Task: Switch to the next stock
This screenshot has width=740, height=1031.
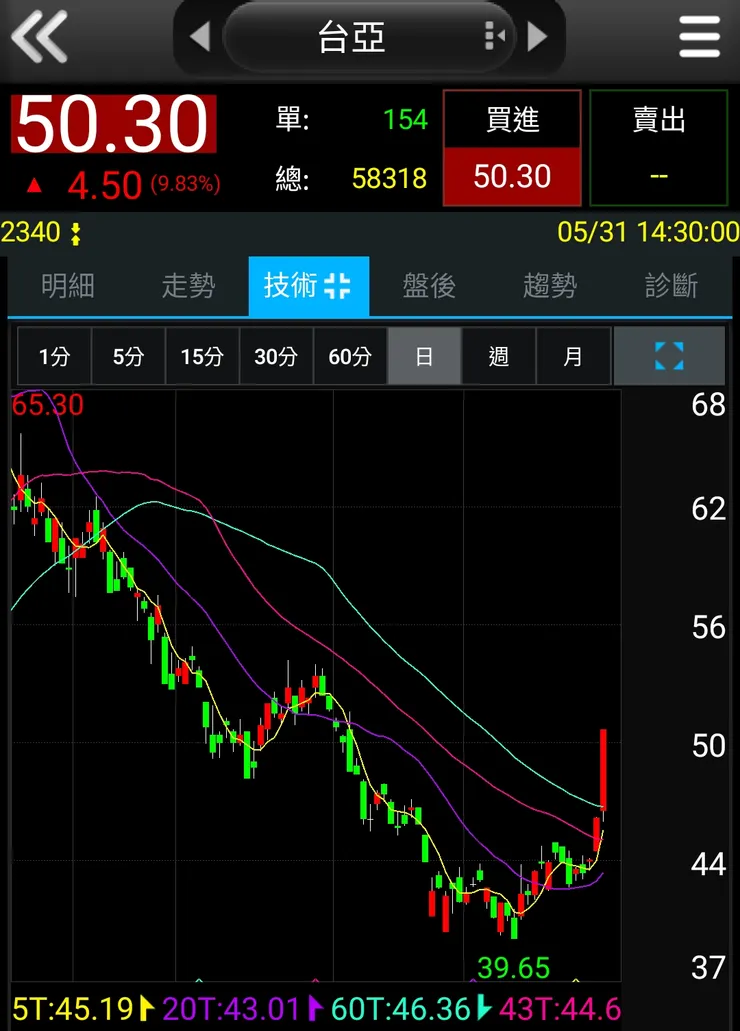Action: tap(538, 38)
